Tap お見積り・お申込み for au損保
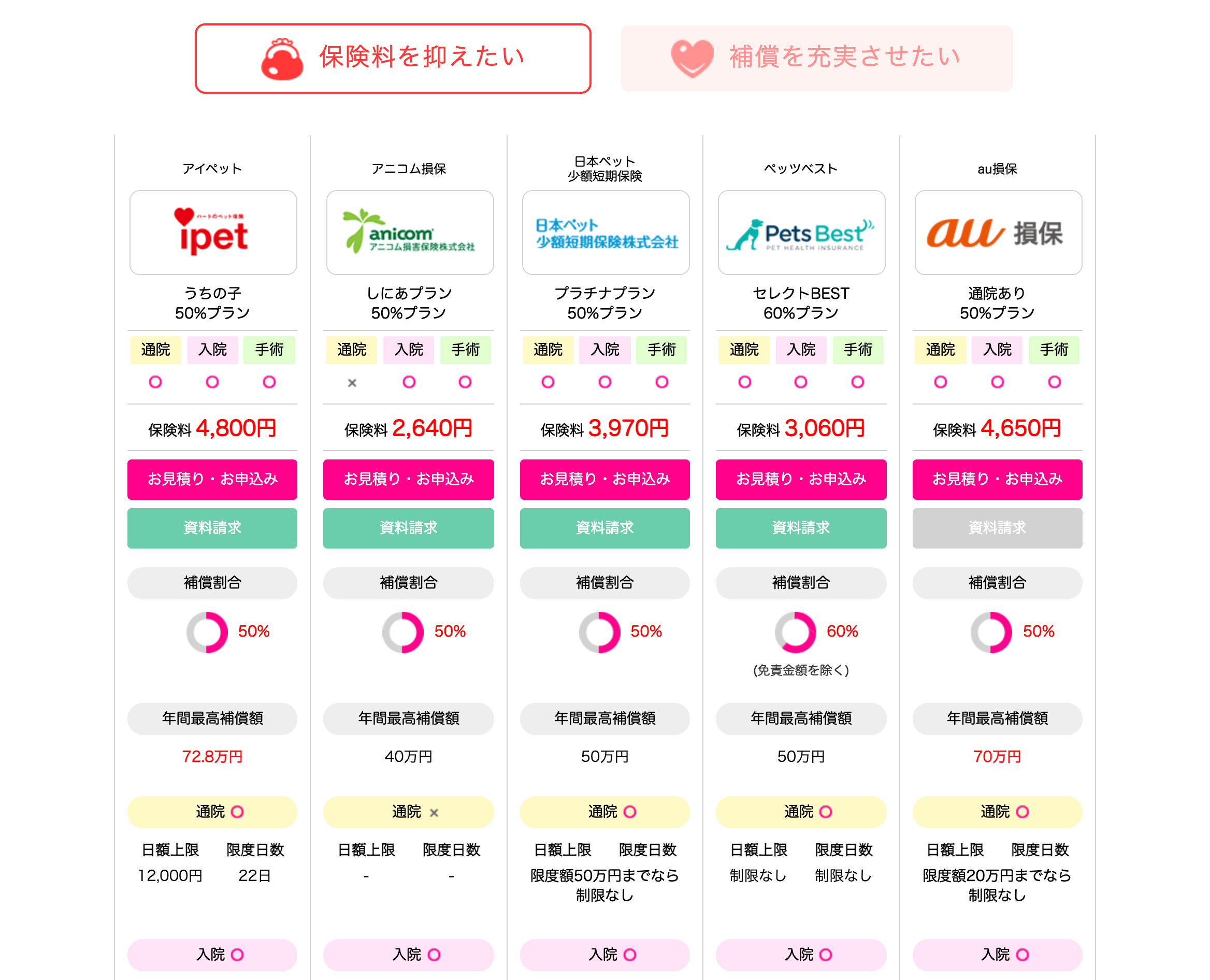1210x980 pixels. click(997, 479)
